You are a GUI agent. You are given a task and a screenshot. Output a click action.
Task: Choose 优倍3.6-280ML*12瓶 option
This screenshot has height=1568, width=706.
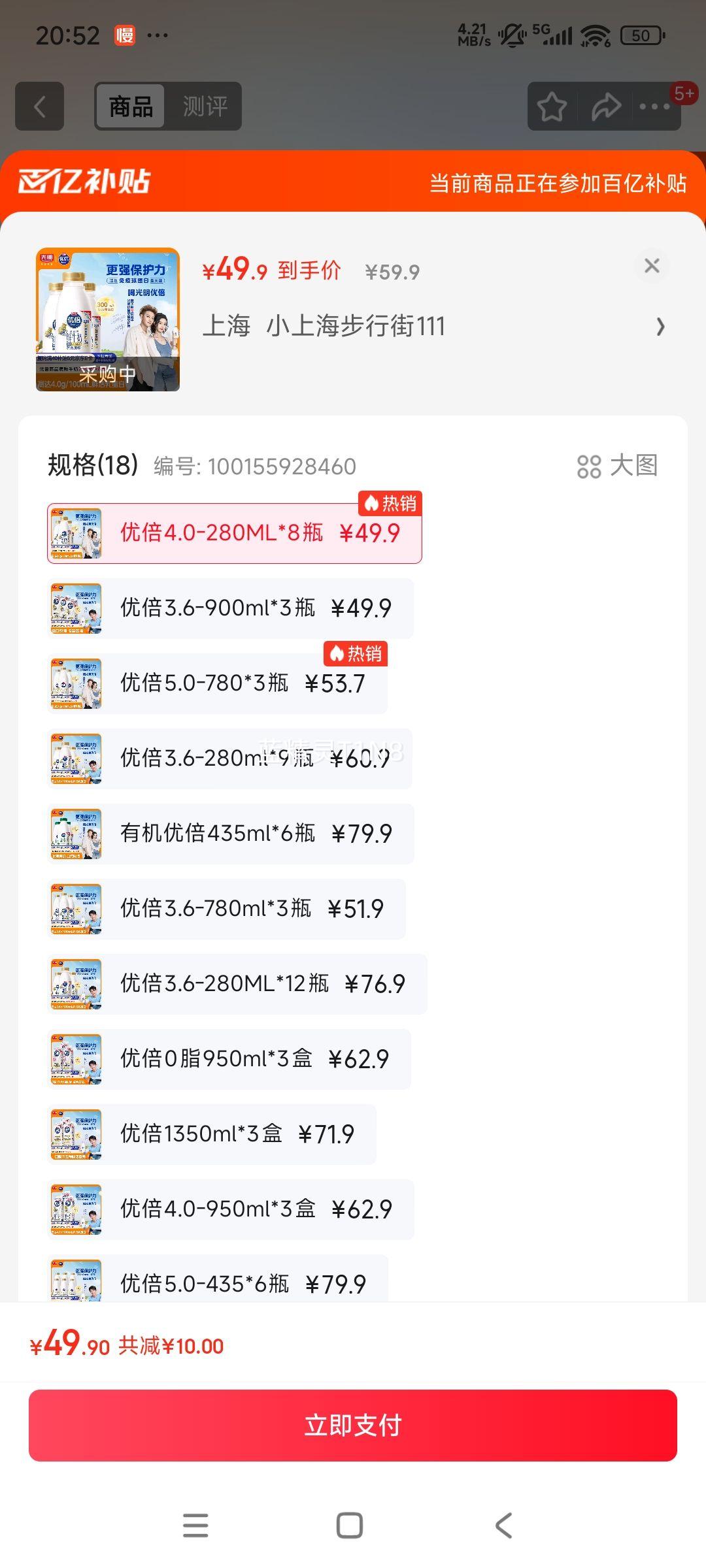click(237, 984)
